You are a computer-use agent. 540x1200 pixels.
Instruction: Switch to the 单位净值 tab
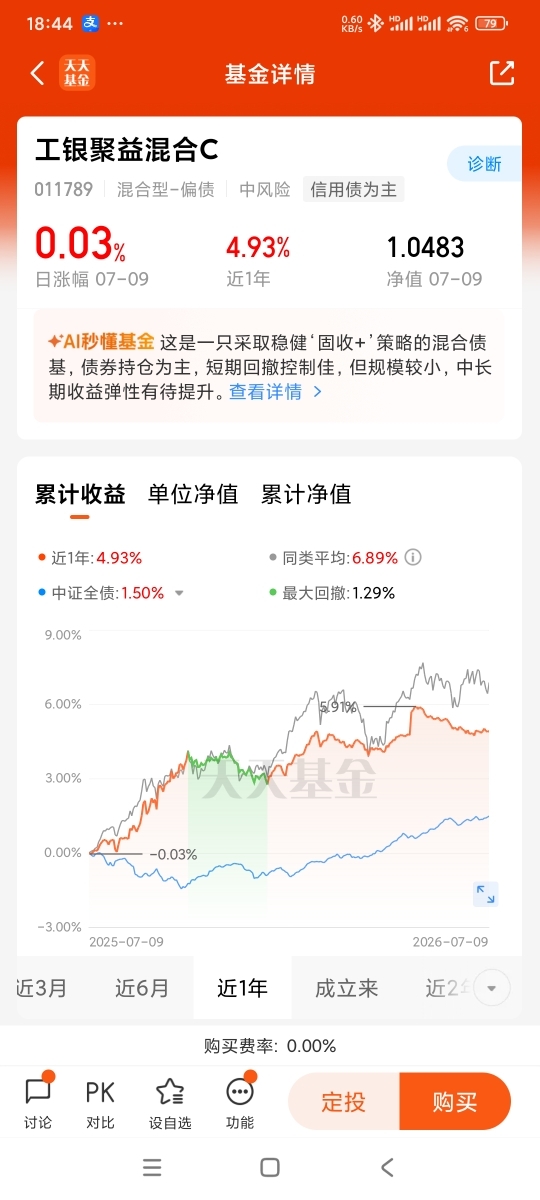[193, 494]
